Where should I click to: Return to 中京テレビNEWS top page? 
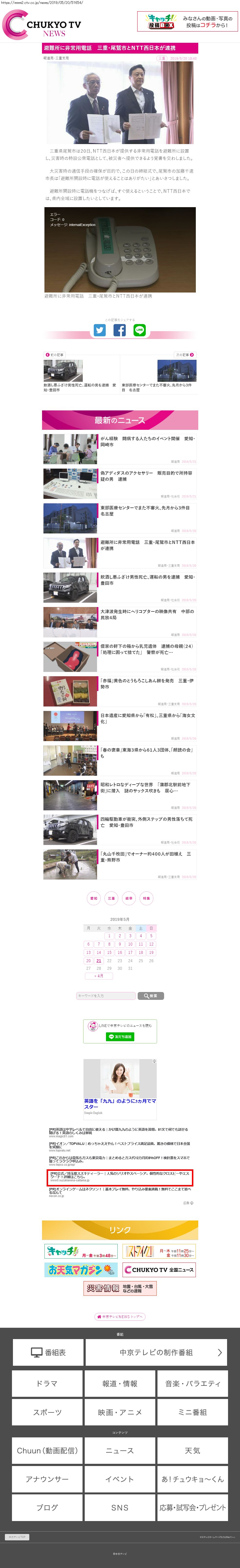click(120, 1317)
